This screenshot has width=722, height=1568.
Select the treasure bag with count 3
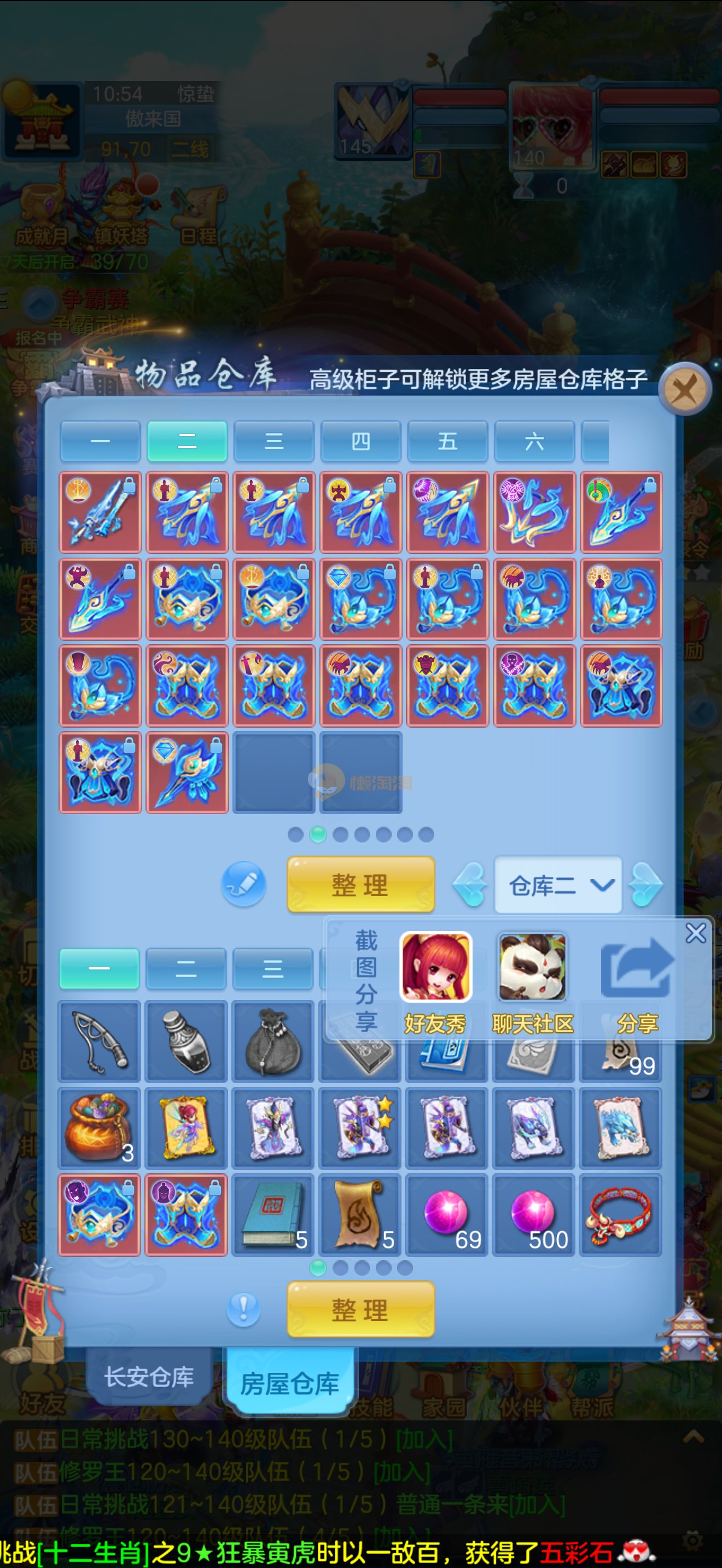(x=99, y=1128)
